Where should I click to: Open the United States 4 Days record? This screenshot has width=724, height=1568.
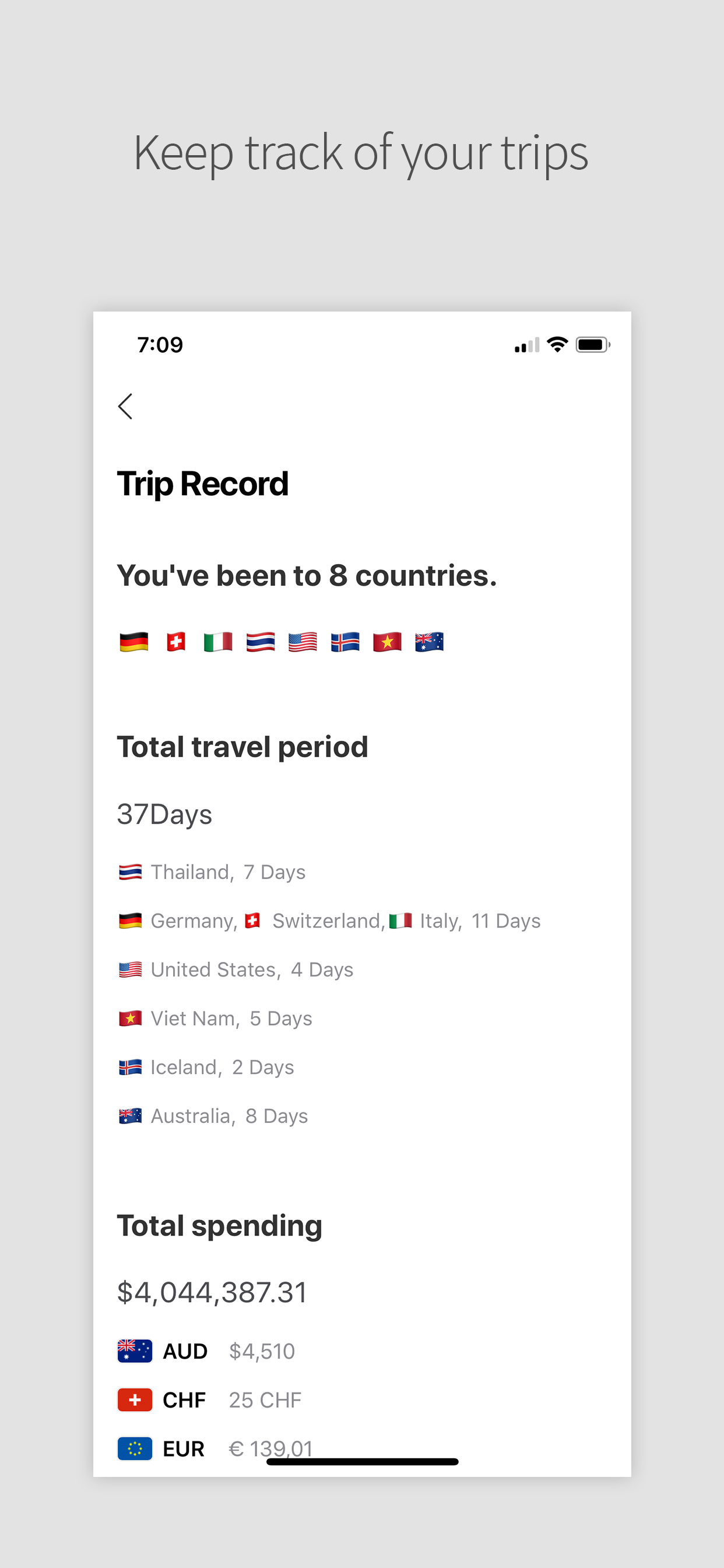tap(235, 969)
